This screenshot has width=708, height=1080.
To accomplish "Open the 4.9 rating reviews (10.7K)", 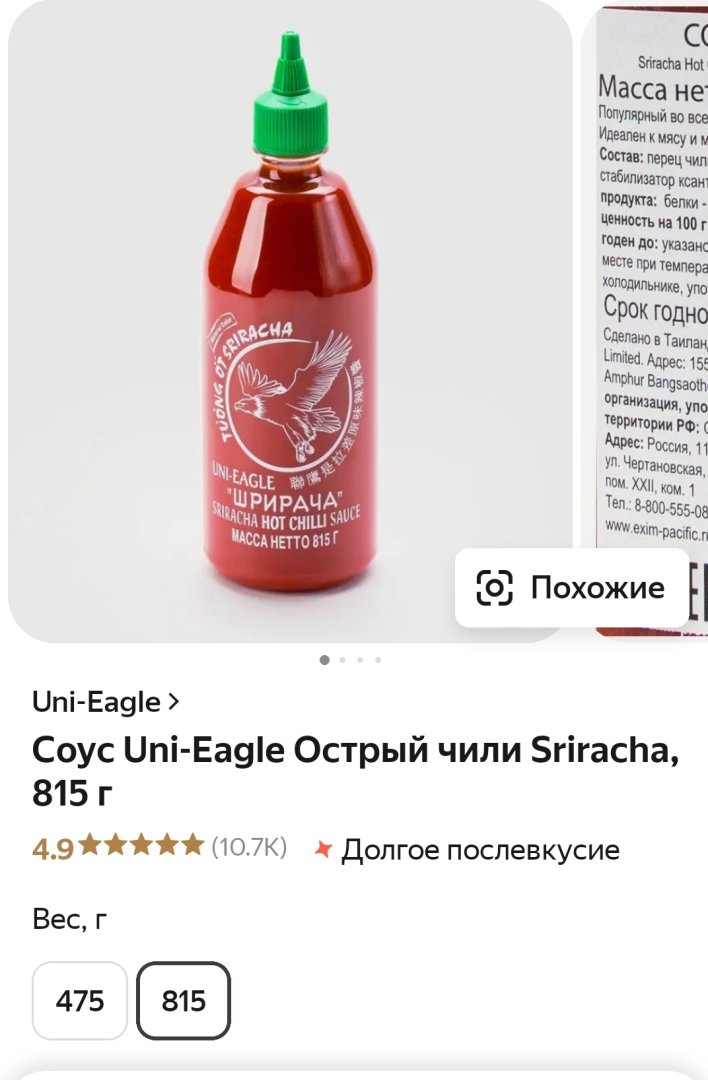I will 160,848.
